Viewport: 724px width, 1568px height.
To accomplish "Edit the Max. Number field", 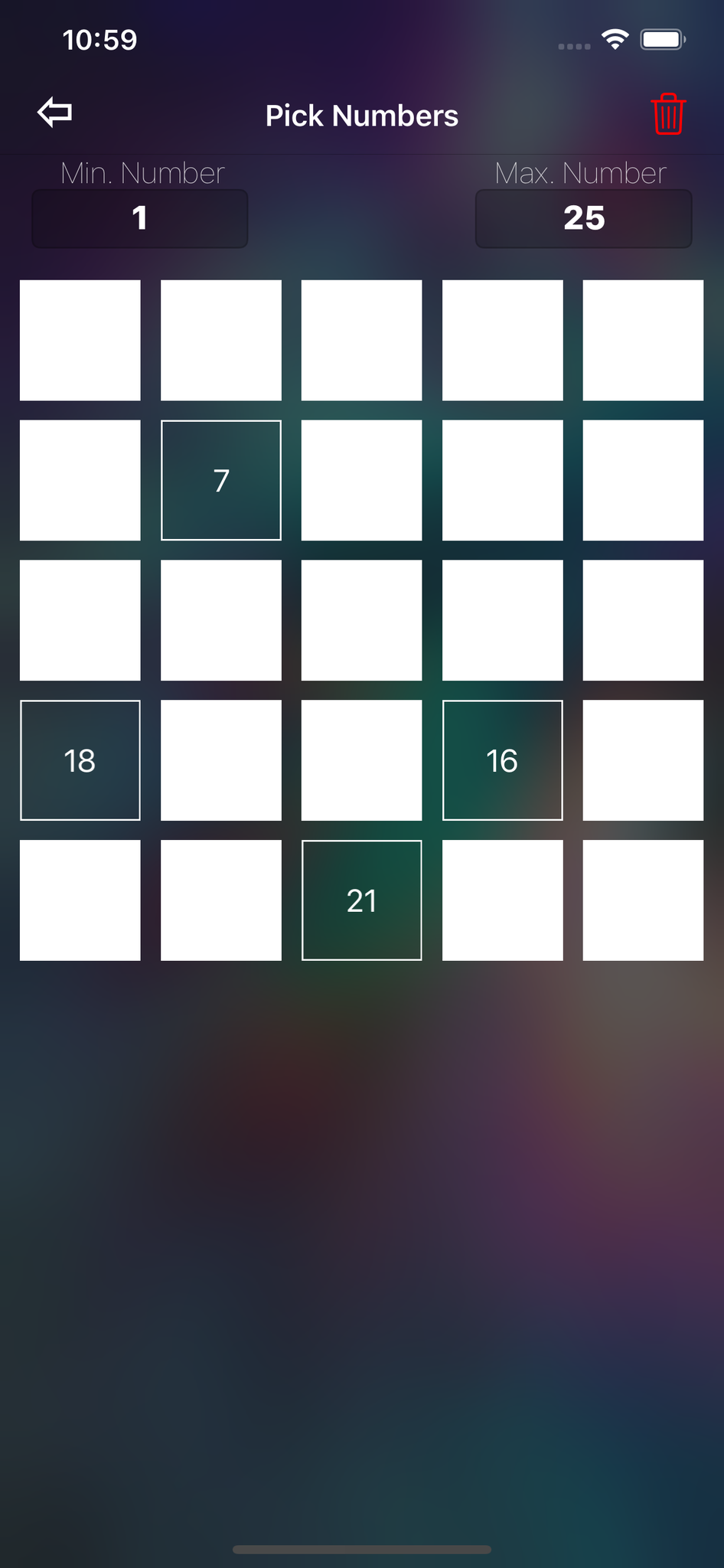I will point(583,219).
